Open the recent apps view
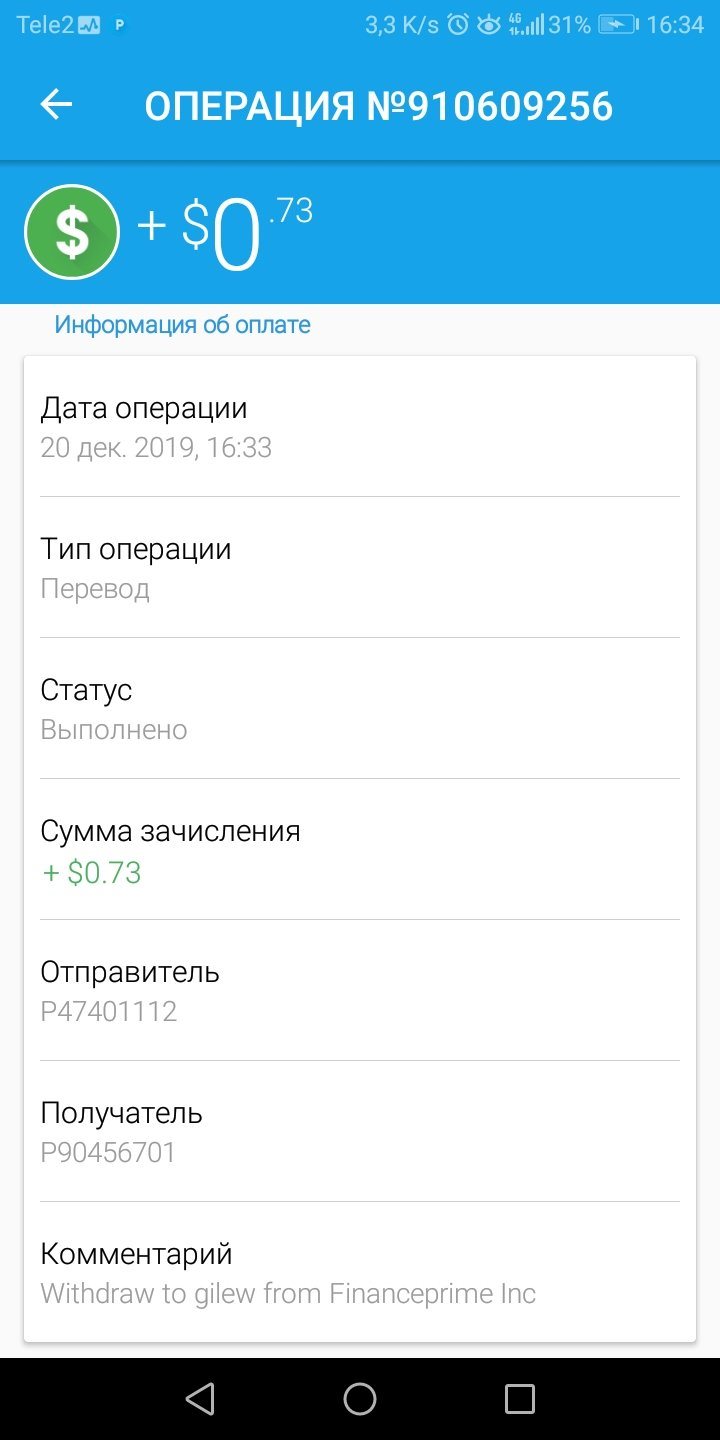The height and width of the screenshot is (1440, 720). pyautogui.click(x=520, y=1398)
